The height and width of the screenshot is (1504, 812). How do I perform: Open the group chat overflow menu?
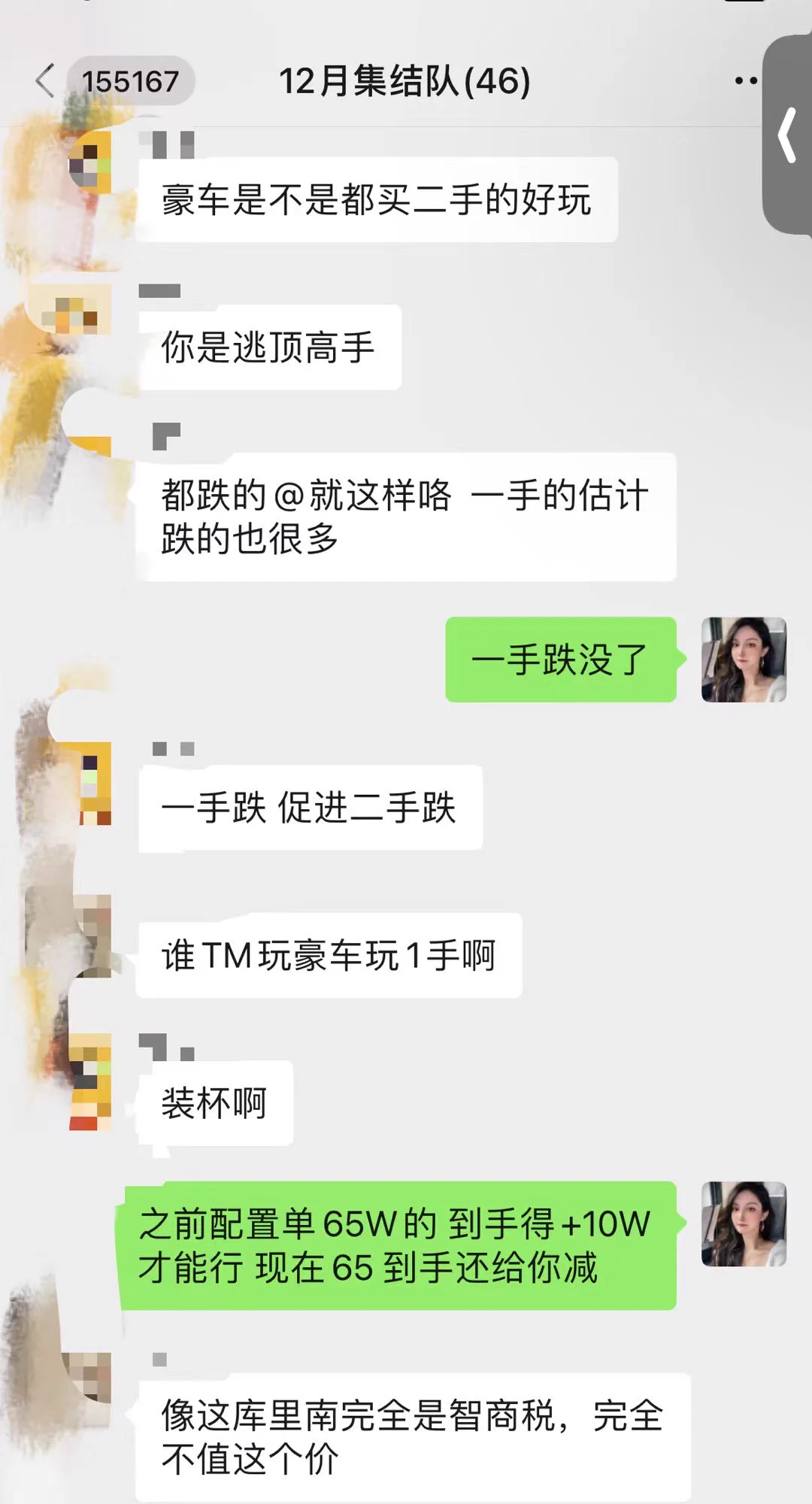[745, 80]
